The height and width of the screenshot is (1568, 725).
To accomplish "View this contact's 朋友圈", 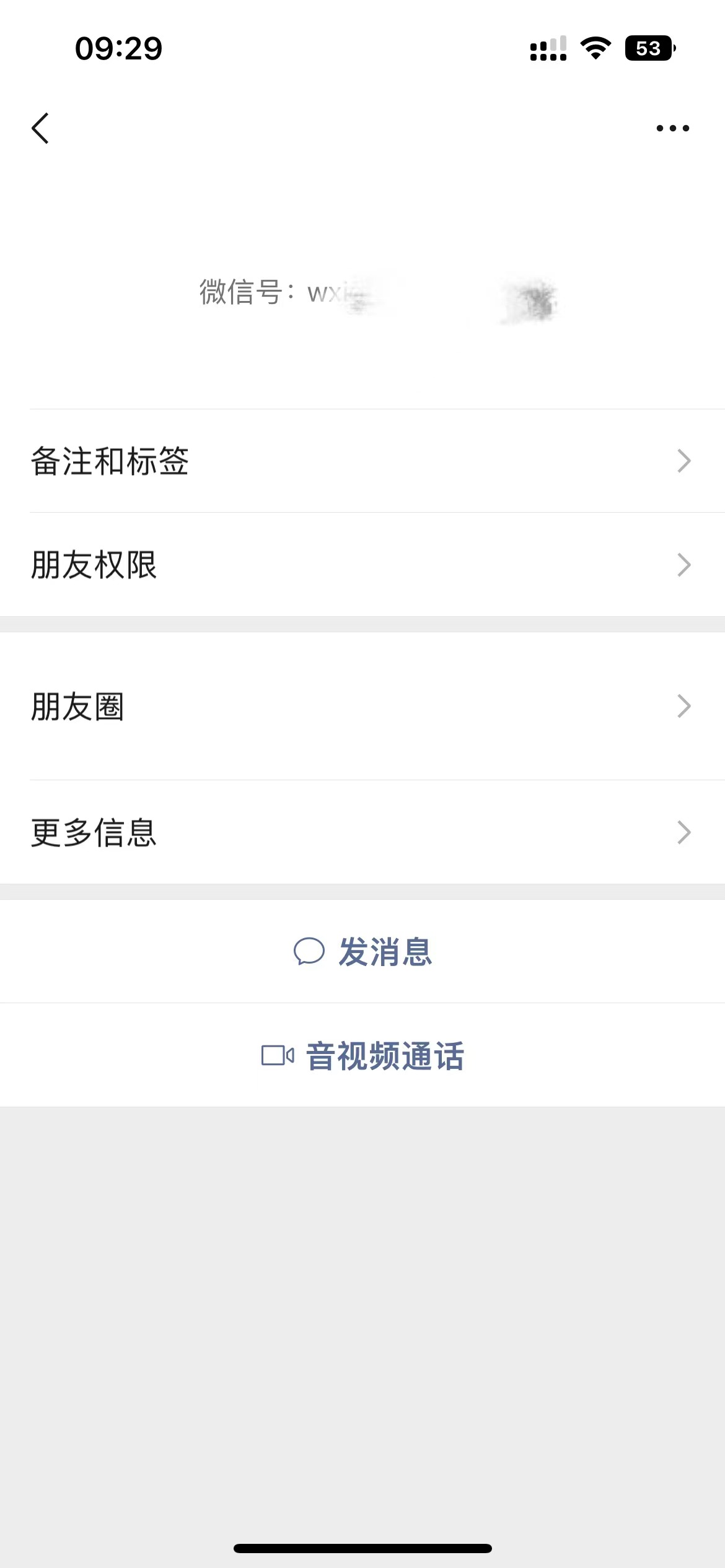I will [362, 706].
